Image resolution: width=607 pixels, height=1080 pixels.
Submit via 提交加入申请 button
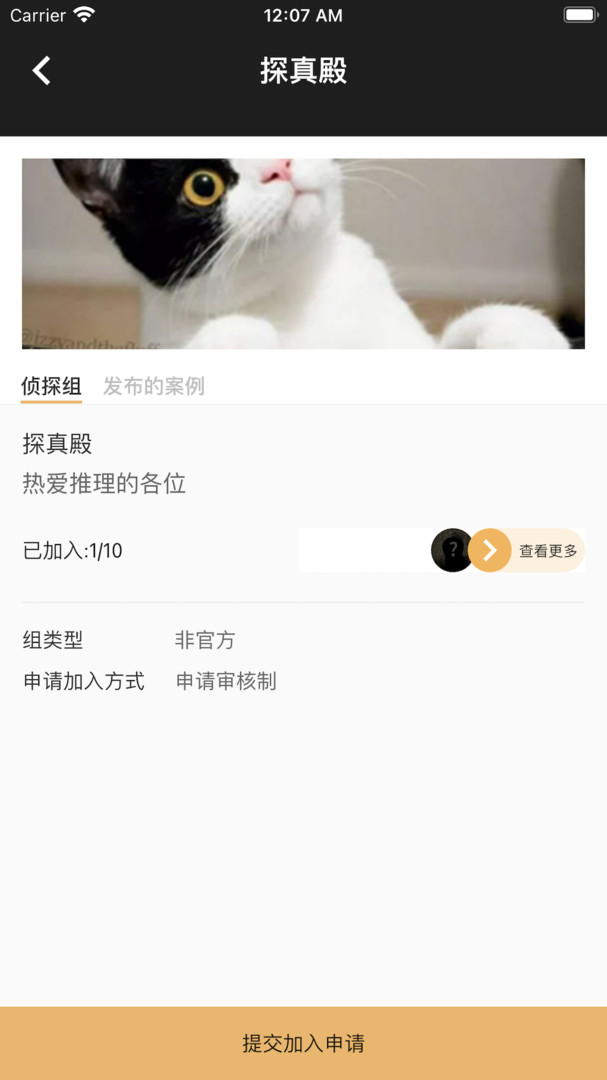click(x=303, y=1043)
